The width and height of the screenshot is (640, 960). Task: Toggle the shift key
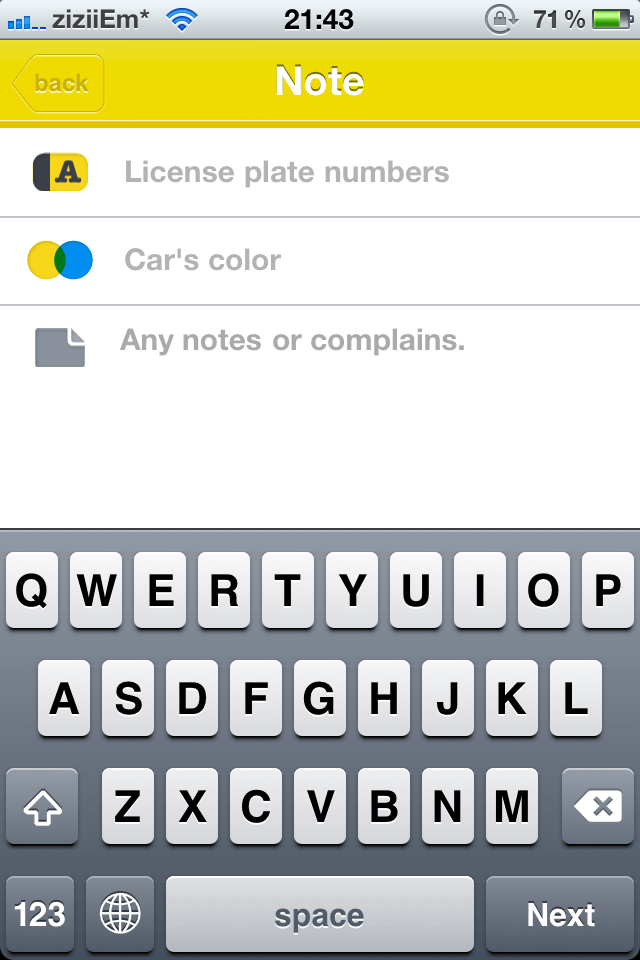[x=42, y=806]
